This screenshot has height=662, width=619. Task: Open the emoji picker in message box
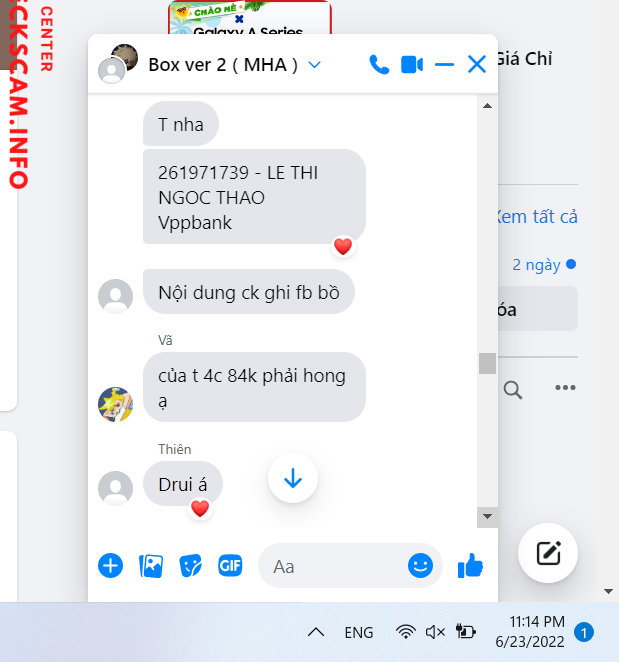pos(420,566)
